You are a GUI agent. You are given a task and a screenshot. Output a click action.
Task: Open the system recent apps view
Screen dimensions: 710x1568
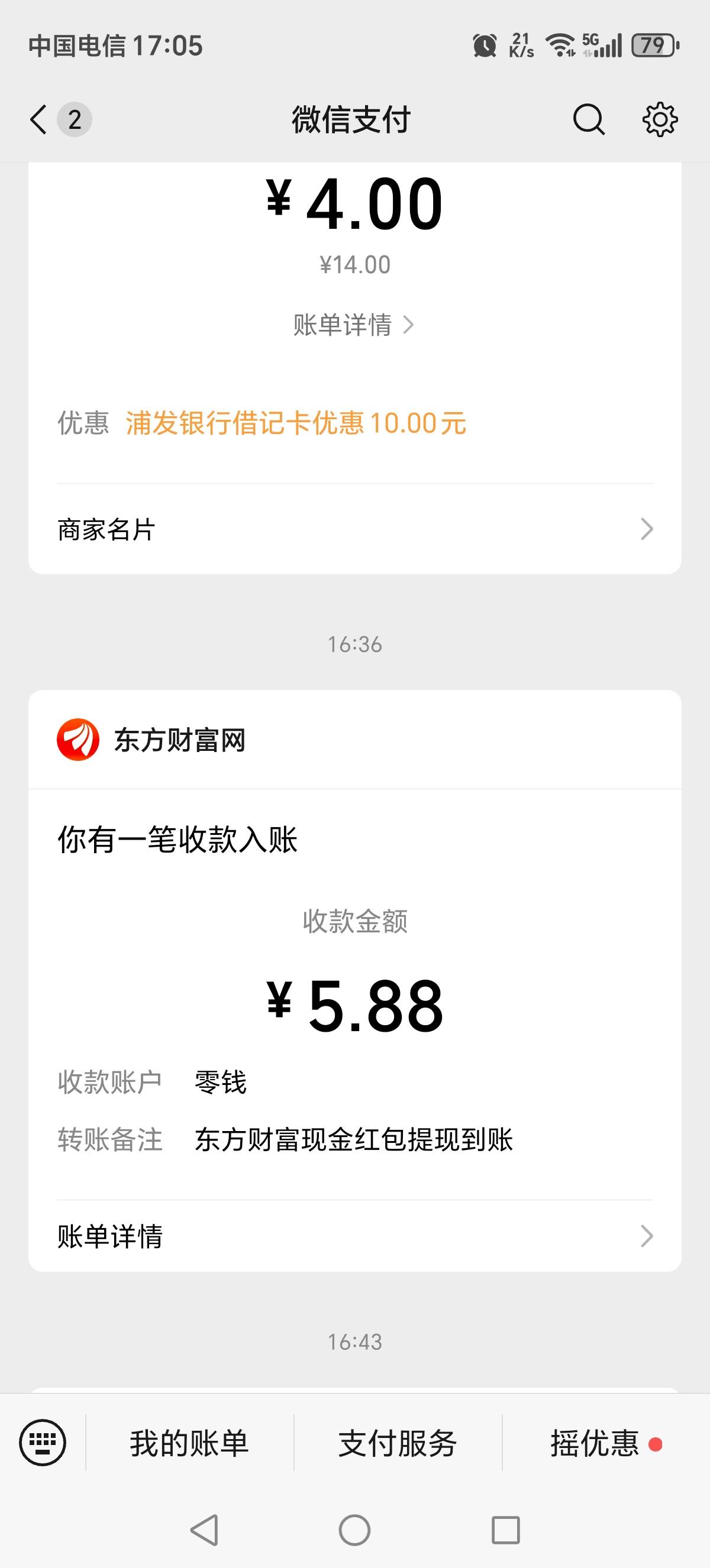pyautogui.click(x=505, y=1530)
